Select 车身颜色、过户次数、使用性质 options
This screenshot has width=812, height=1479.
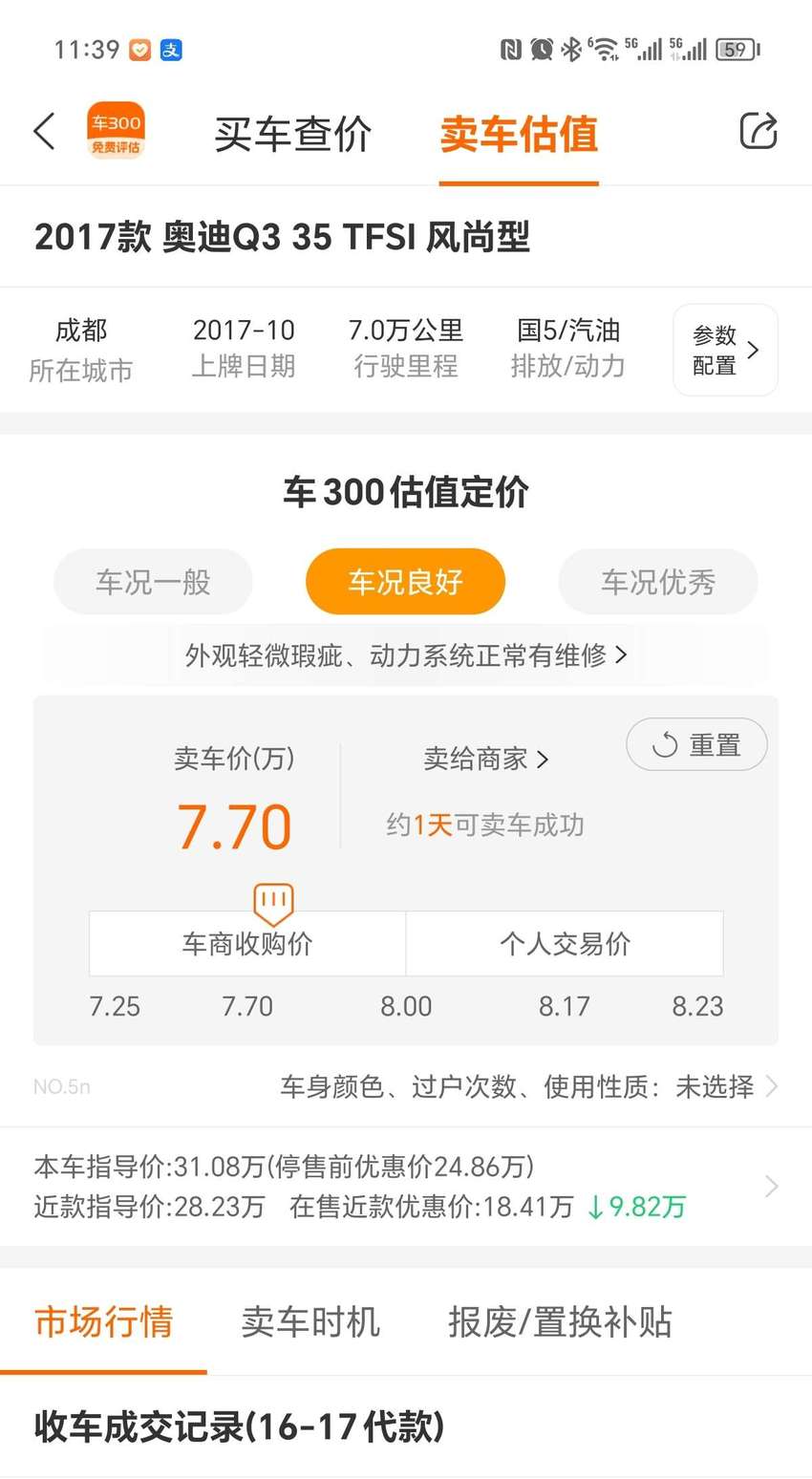[x=528, y=1087]
